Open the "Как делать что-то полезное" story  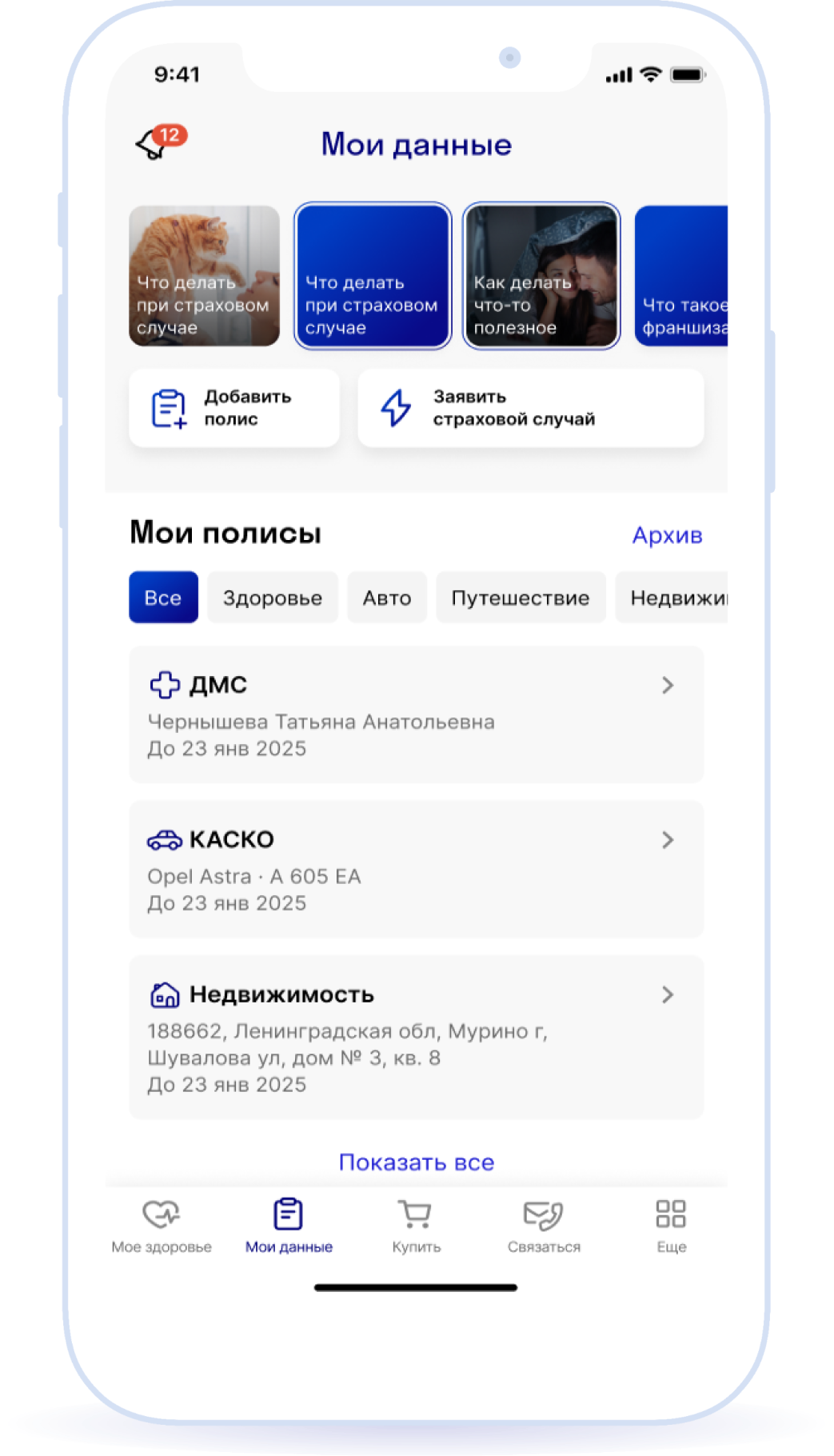(x=541, y=276)
